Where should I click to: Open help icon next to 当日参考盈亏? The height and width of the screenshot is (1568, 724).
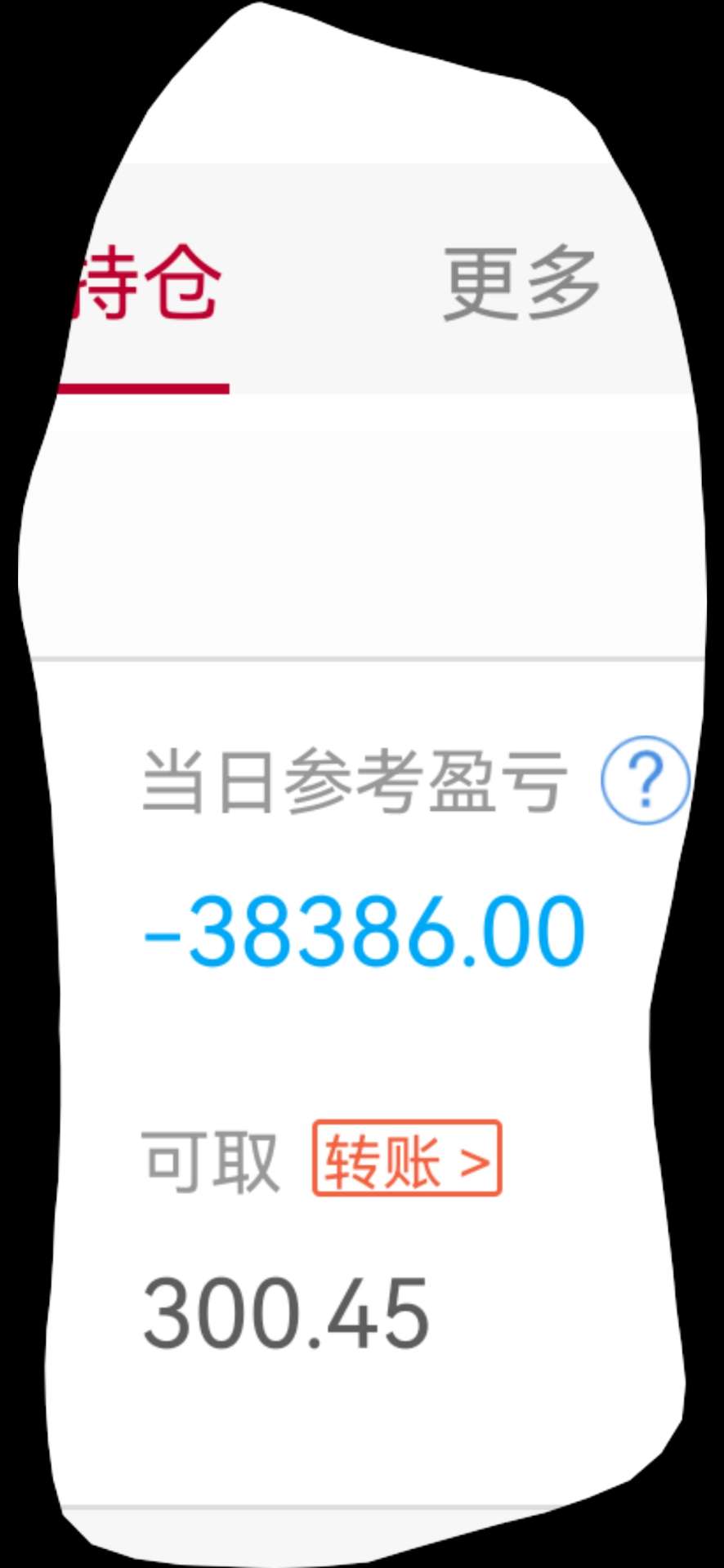point(645,781)
